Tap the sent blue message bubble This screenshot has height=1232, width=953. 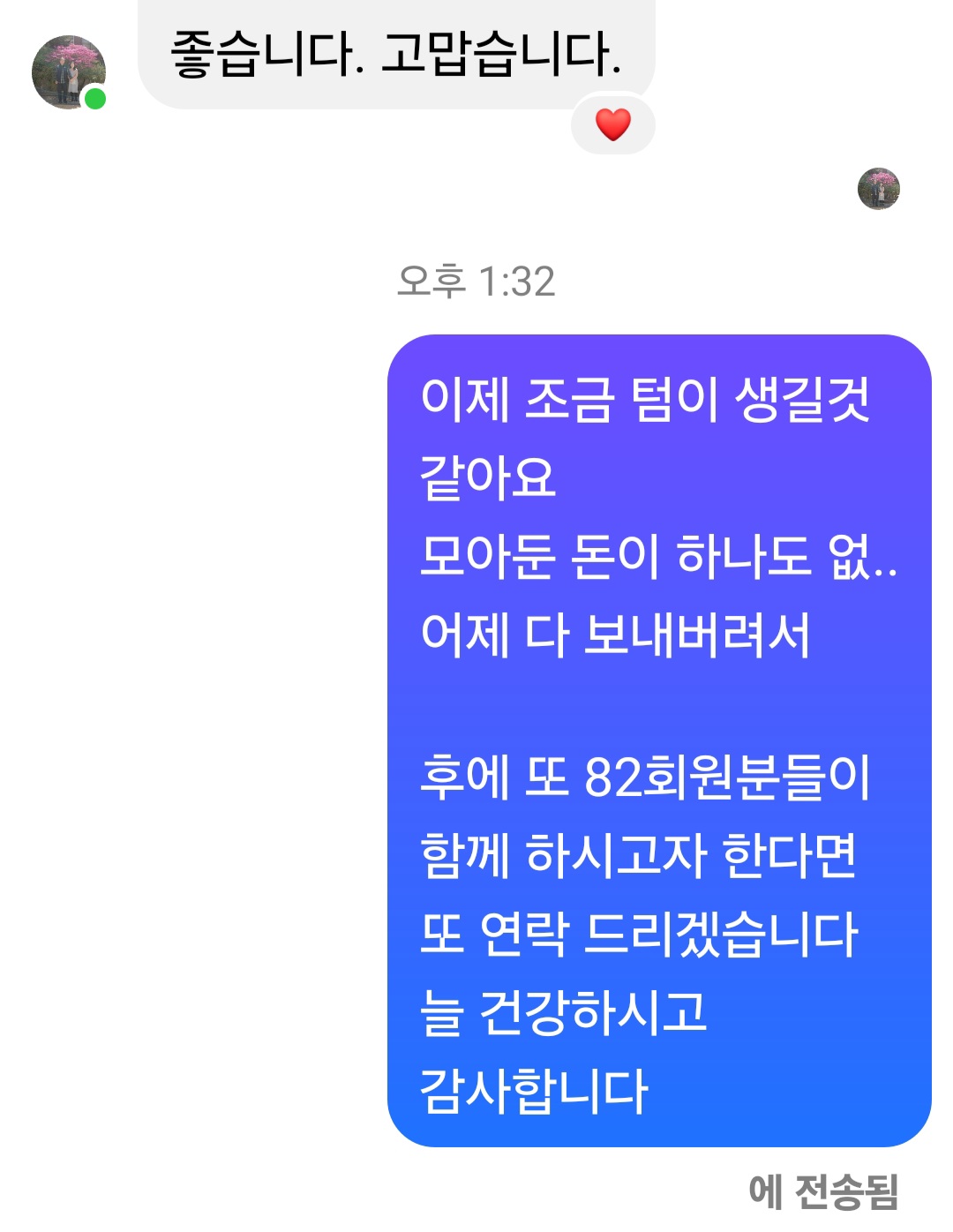pos(658,740)
